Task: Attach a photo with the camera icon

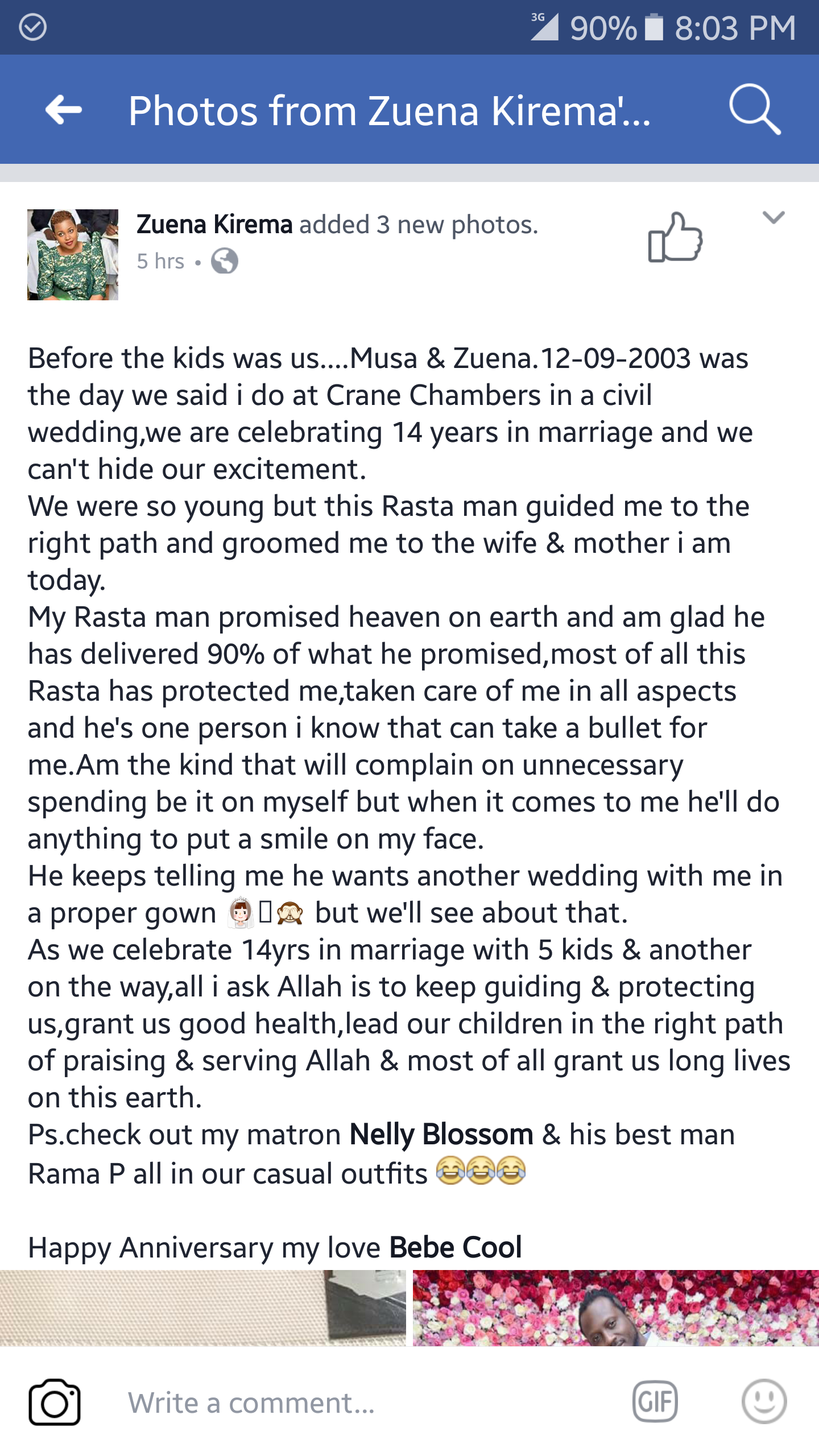Action: (x=55, y=1403)
